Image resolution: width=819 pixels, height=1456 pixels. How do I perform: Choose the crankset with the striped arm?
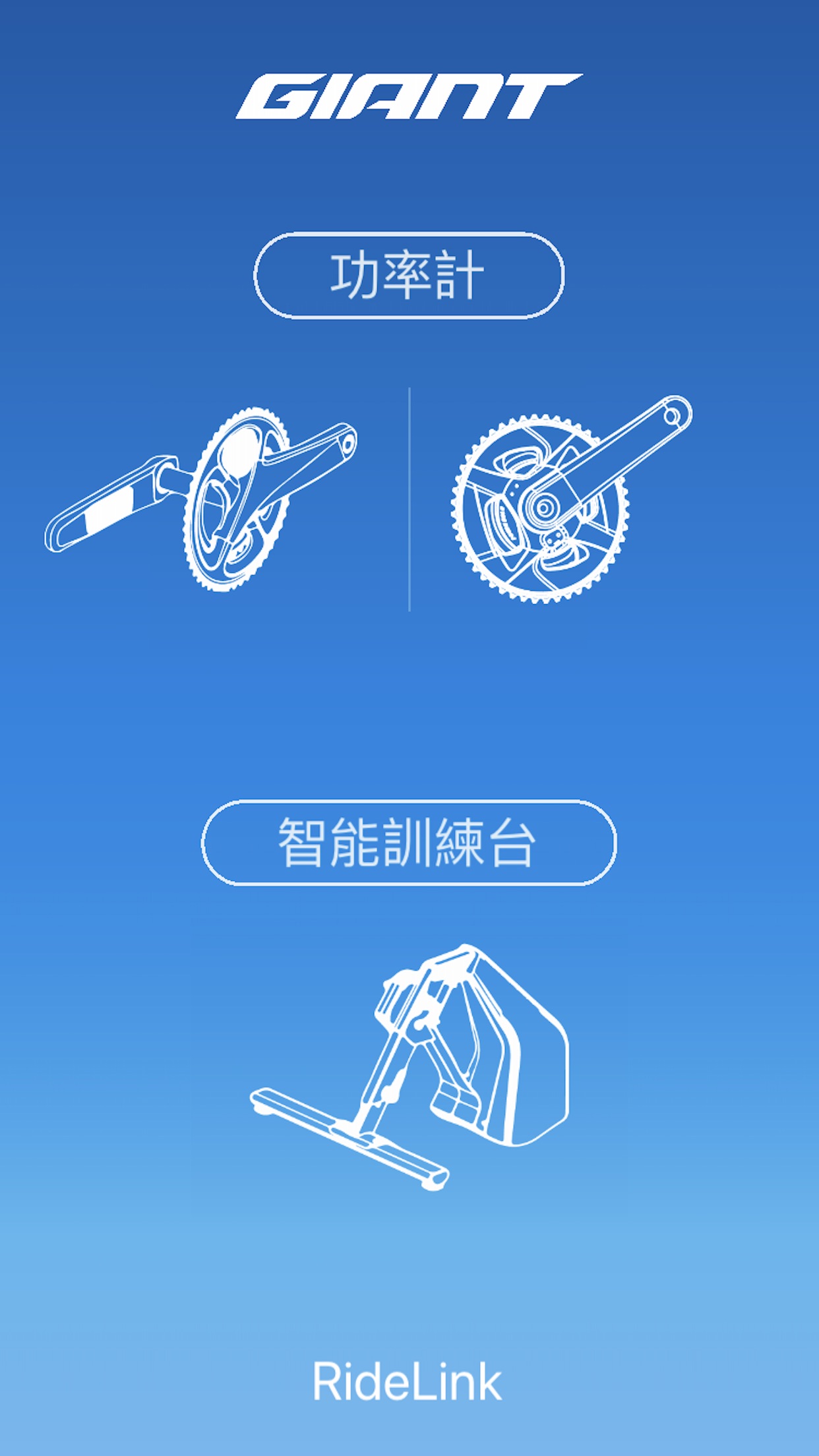[x=201, y=500]
